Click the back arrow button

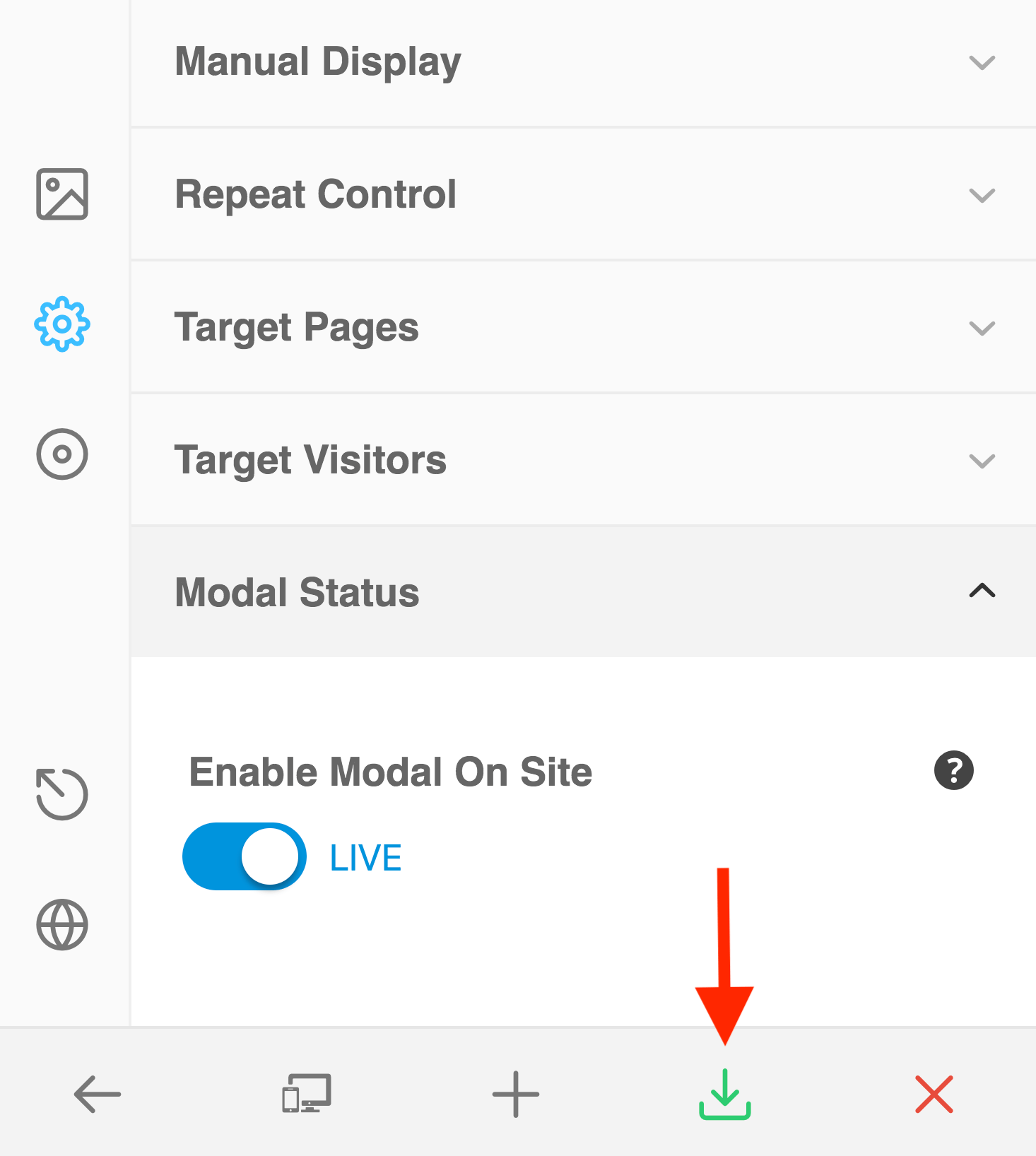pos(97,1093)
